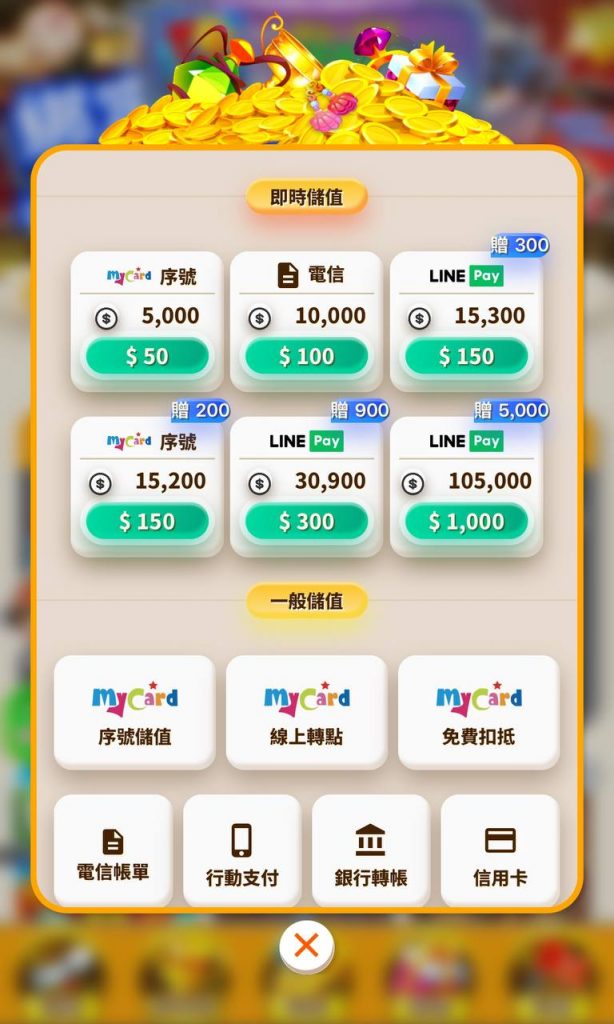The width and height of the screenshot is (614, 1024).
Task: Close the top-up dialog
Action: pyautogui.click(x=306, y=946)
